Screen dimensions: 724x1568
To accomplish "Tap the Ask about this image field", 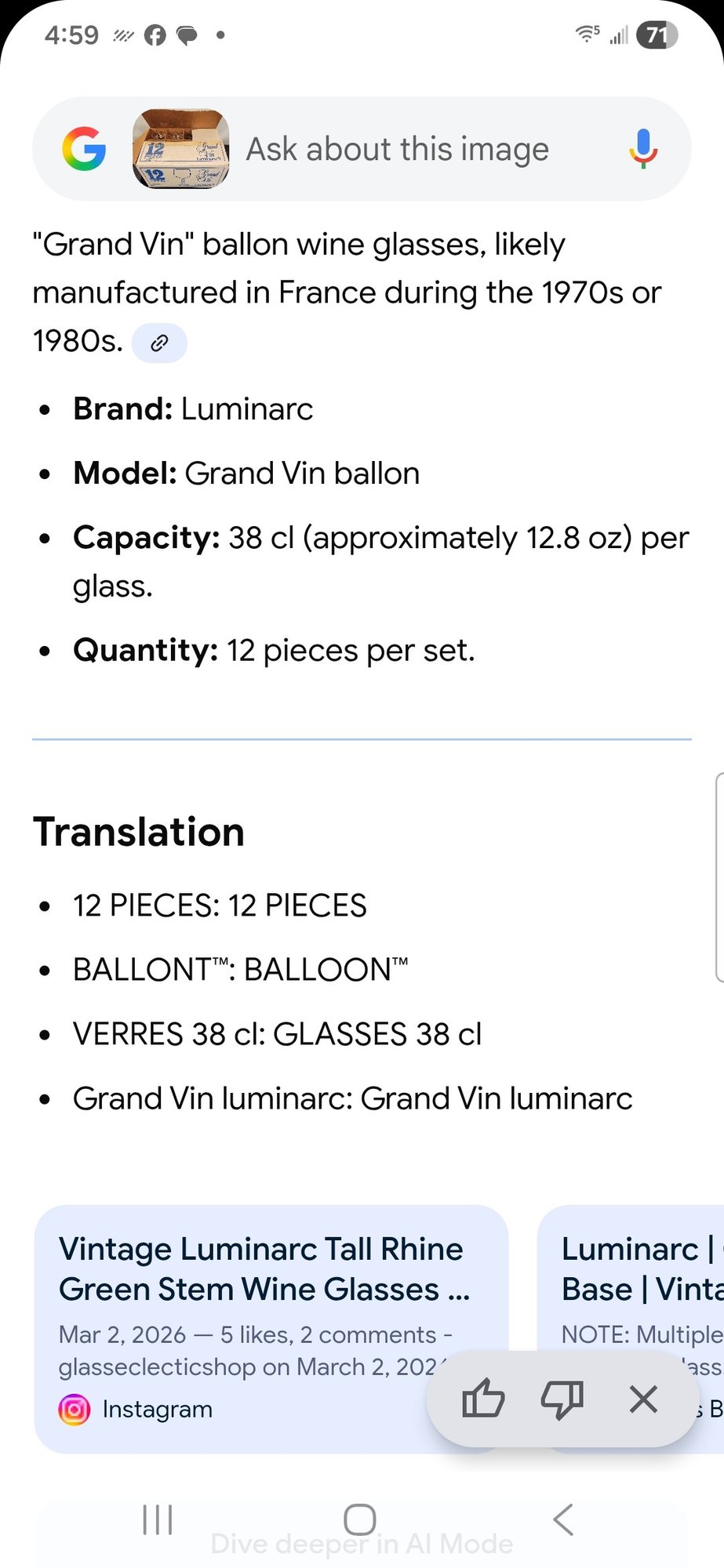I will pos(397,149).
